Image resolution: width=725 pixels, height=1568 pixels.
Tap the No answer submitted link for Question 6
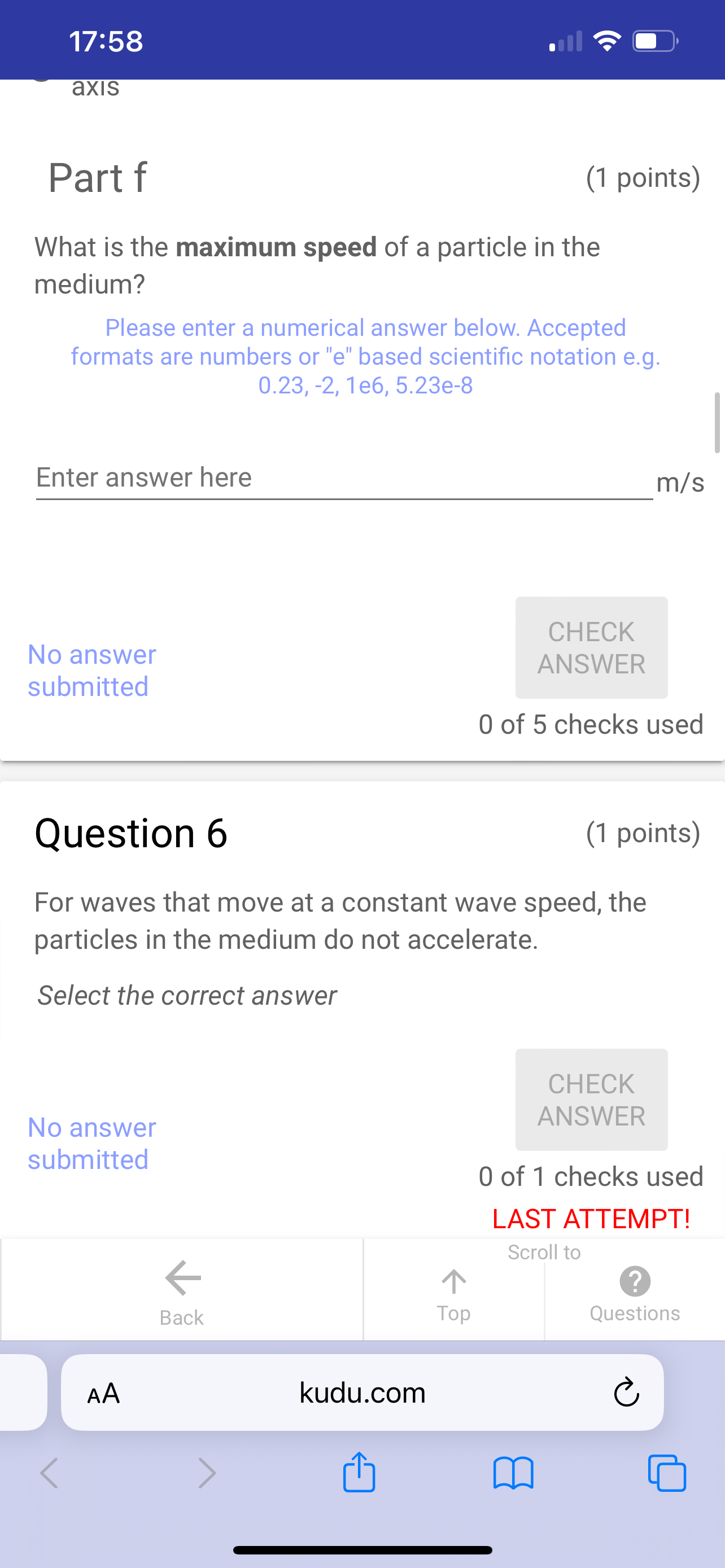coord(91,1142)
